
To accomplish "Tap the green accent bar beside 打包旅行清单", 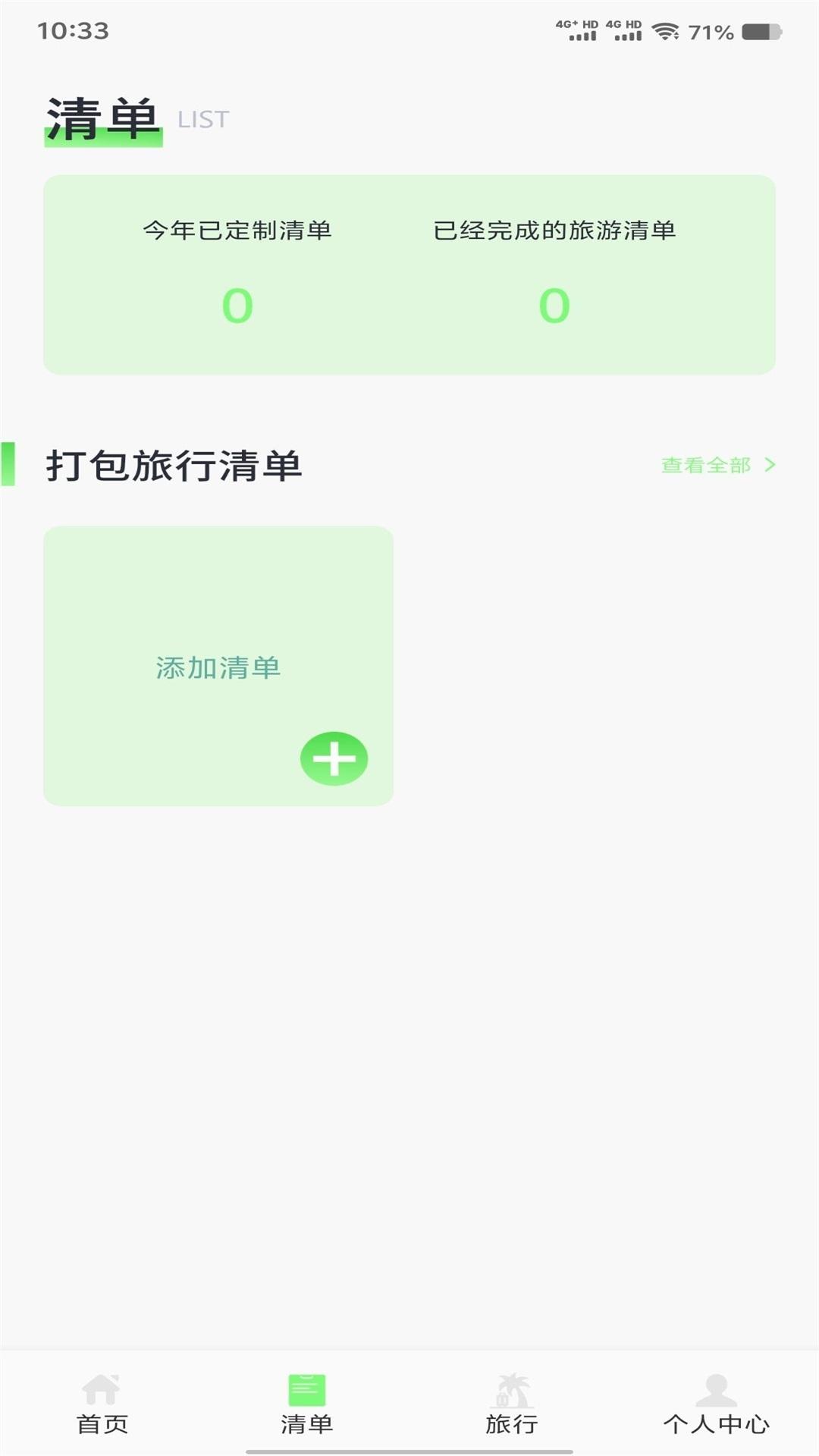I will click(10, 463).
